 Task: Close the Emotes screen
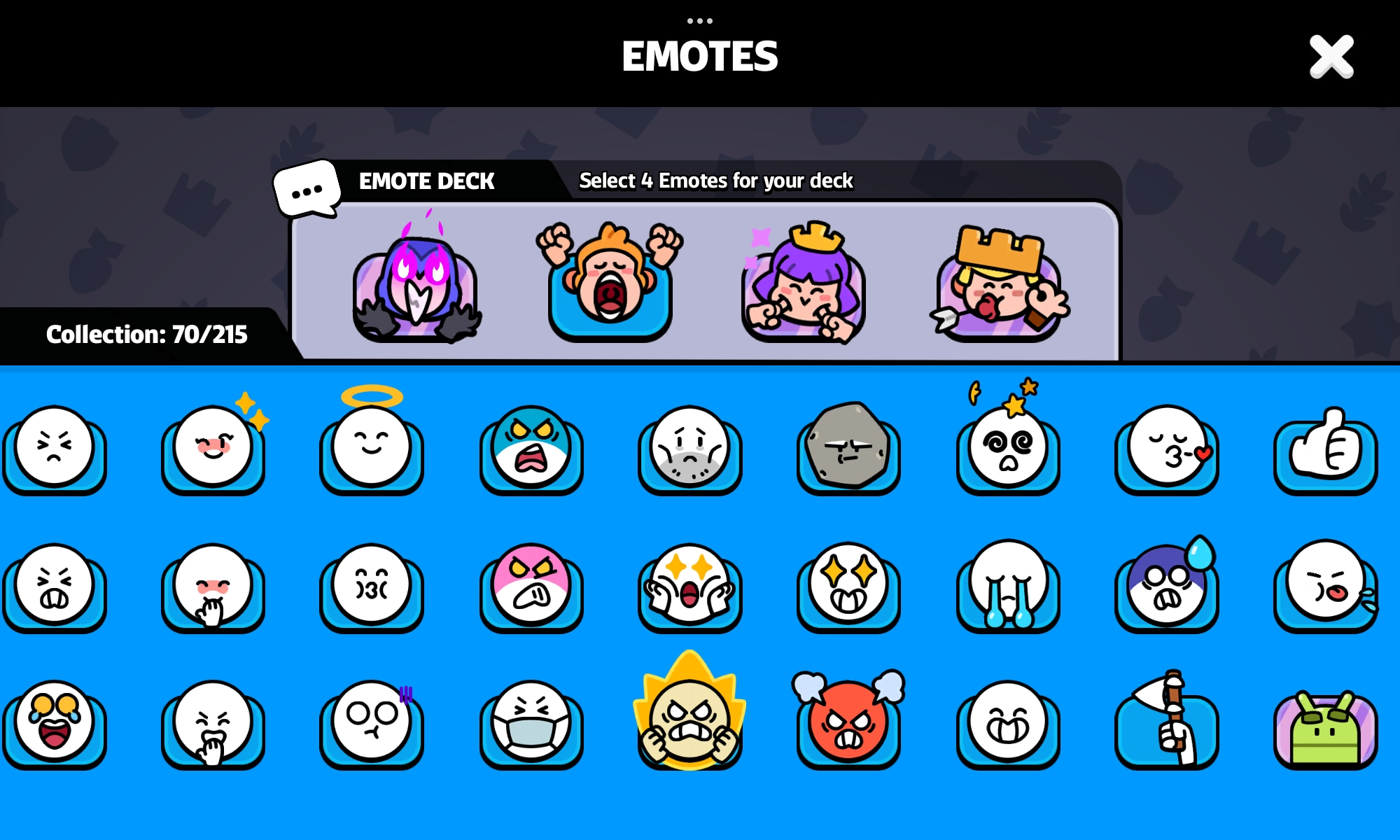tap(1331, 56)
